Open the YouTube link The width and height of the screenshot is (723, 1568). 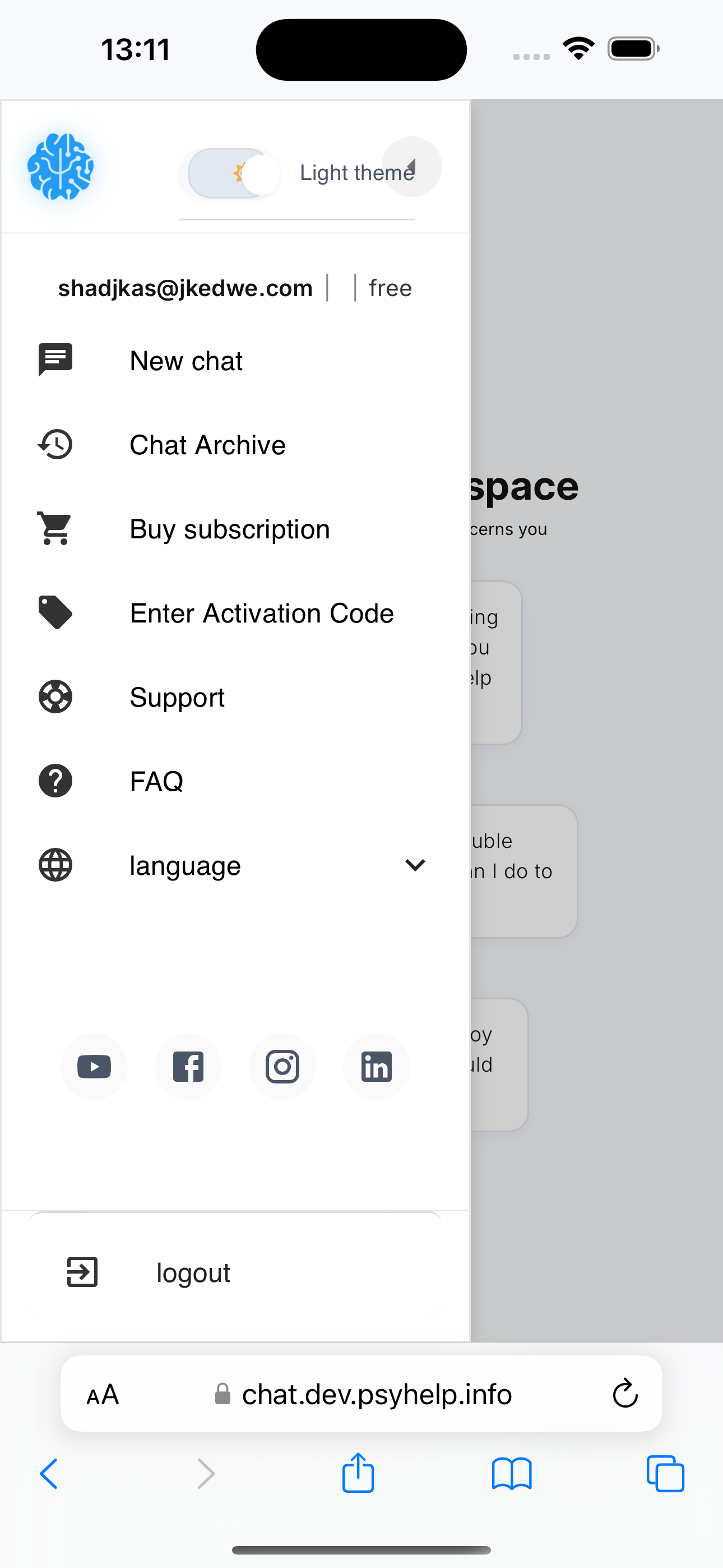[x=94, y=1067]
